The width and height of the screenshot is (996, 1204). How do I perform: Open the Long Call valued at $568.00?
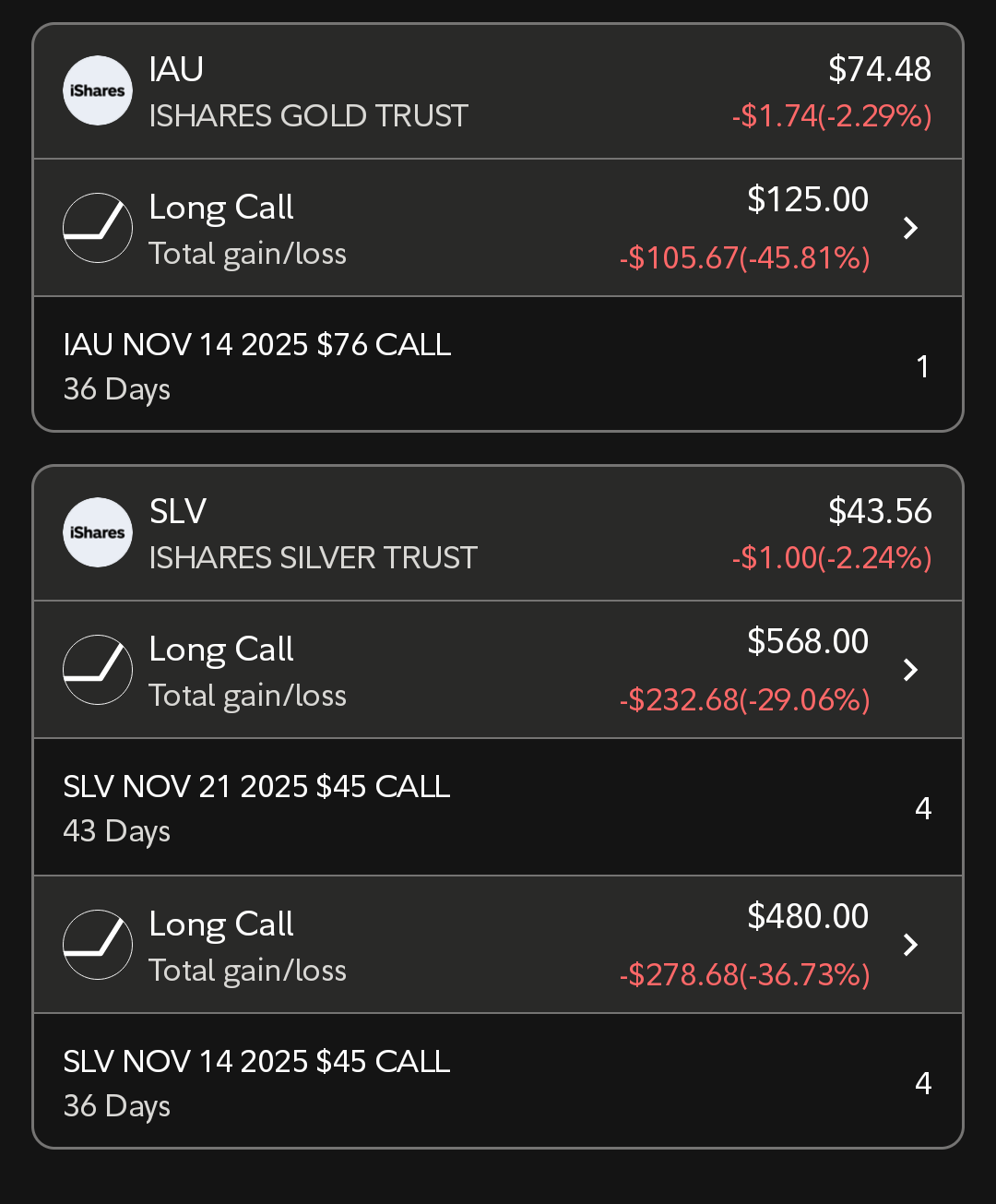tap(498, 670)
